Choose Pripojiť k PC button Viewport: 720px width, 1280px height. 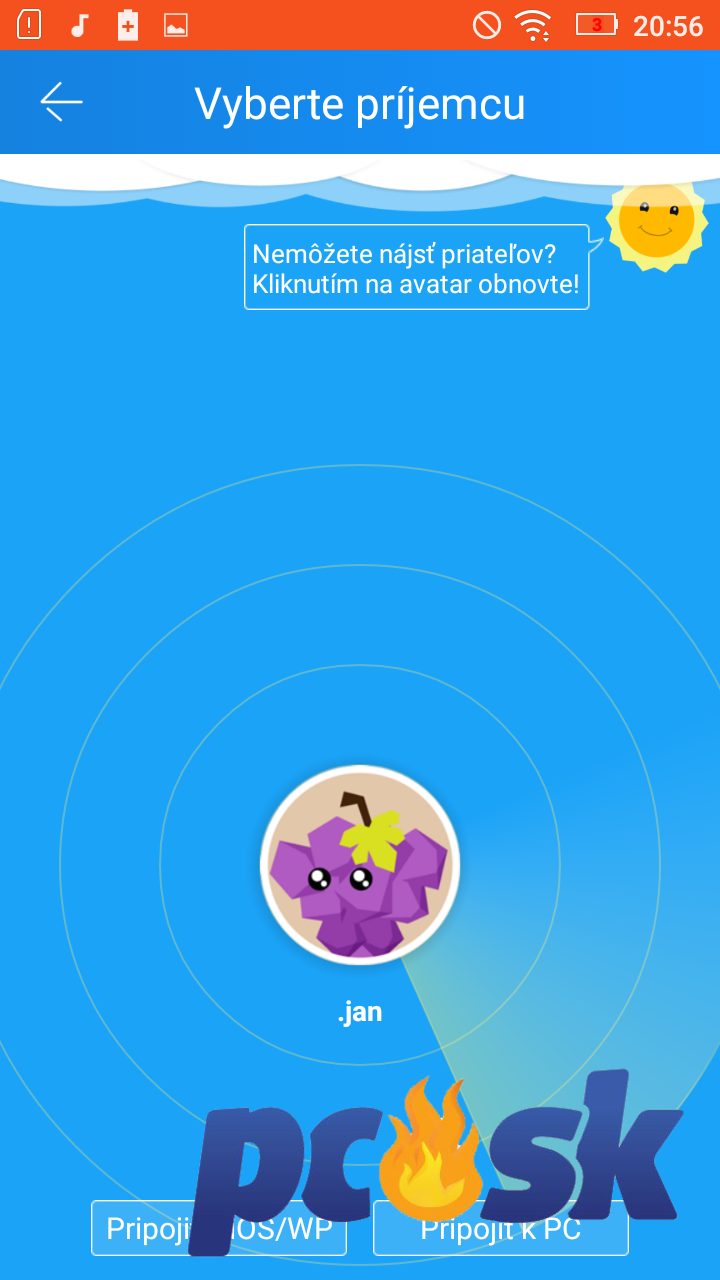501,1228
